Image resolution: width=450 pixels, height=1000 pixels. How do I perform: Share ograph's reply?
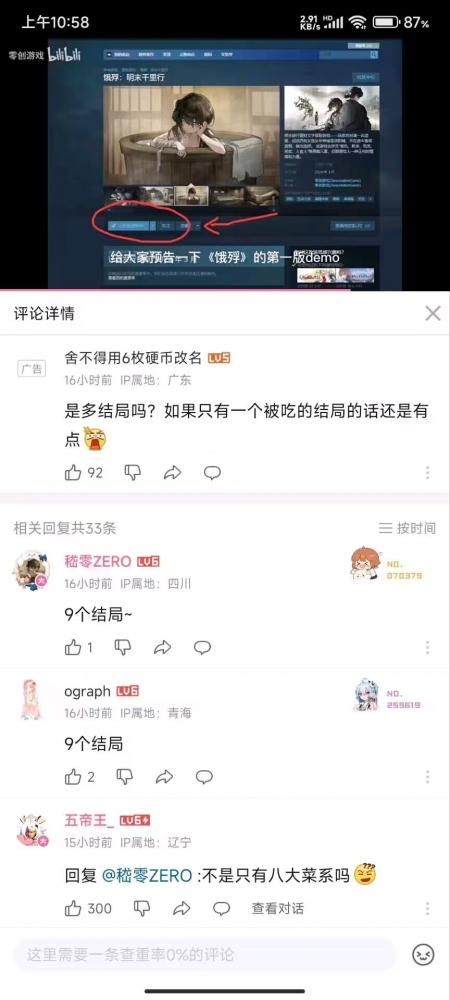coord(164,777)
